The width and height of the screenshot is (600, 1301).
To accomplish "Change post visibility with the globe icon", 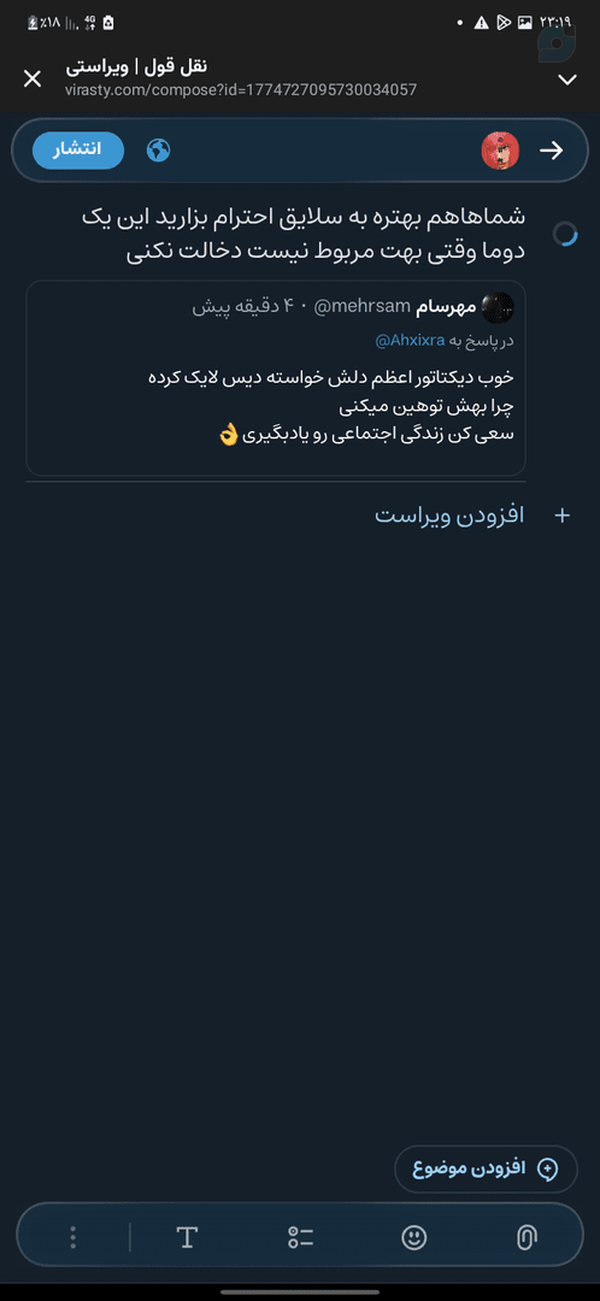I will (158, 150).
